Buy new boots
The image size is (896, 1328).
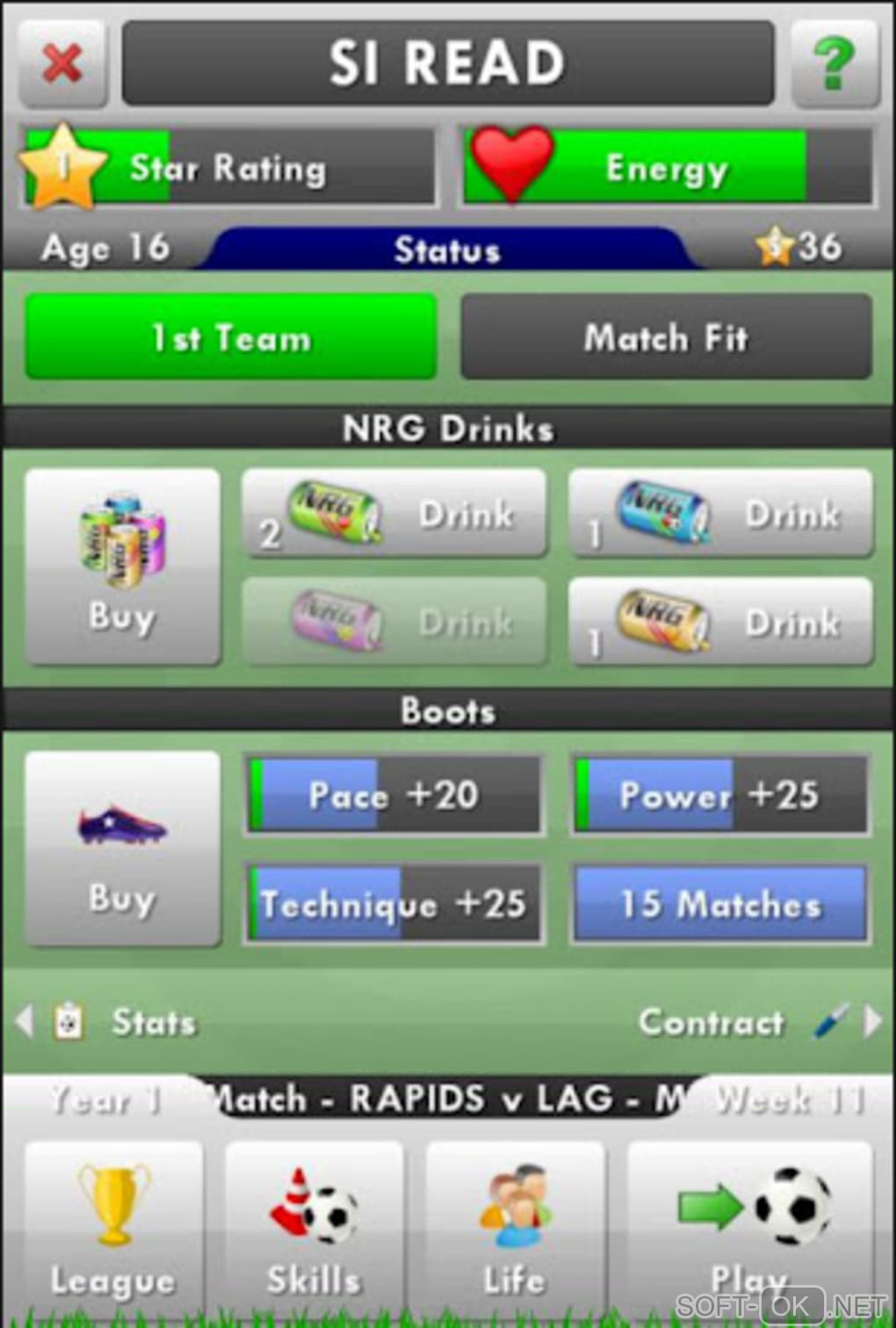(122, 849)
